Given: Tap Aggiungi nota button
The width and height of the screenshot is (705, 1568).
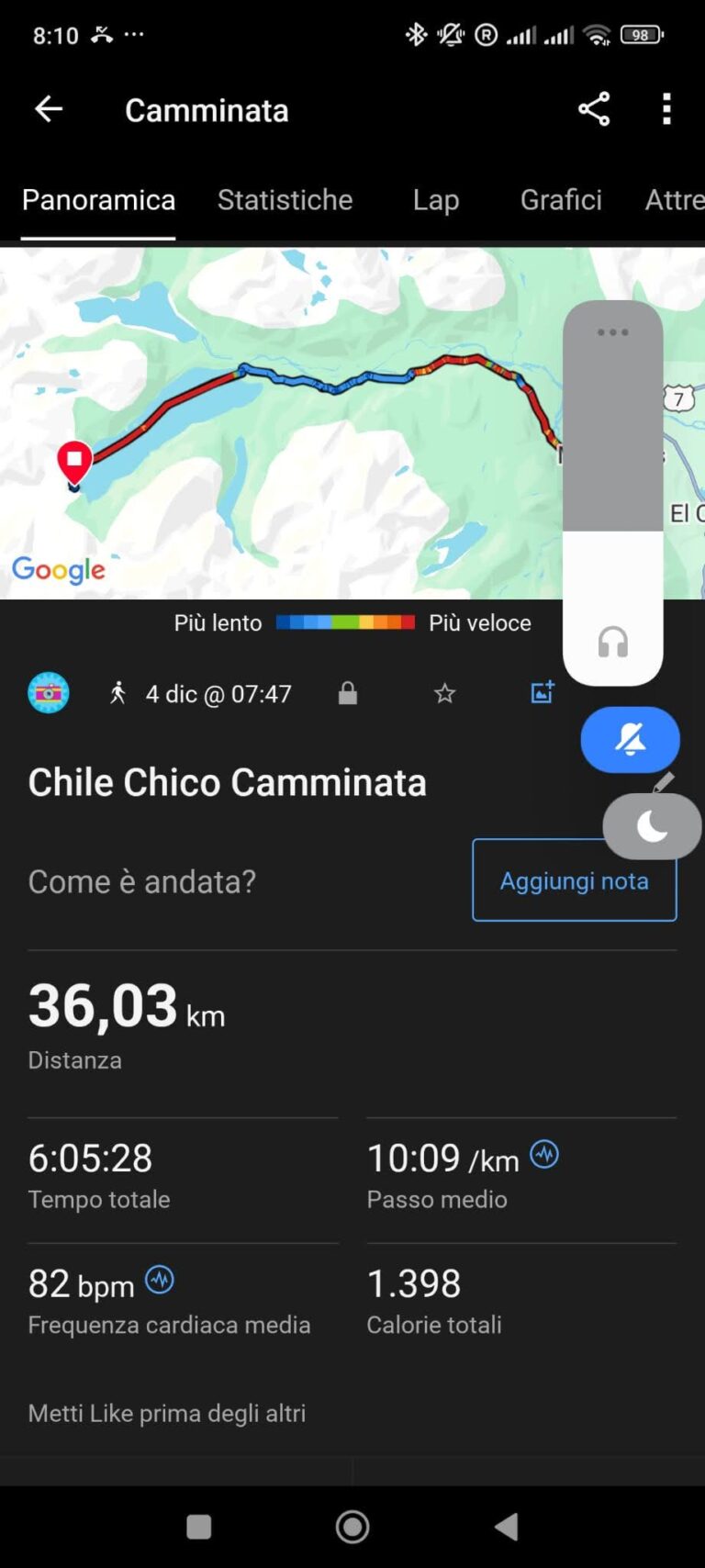Looking at the screenshot, I should point(574,880).
